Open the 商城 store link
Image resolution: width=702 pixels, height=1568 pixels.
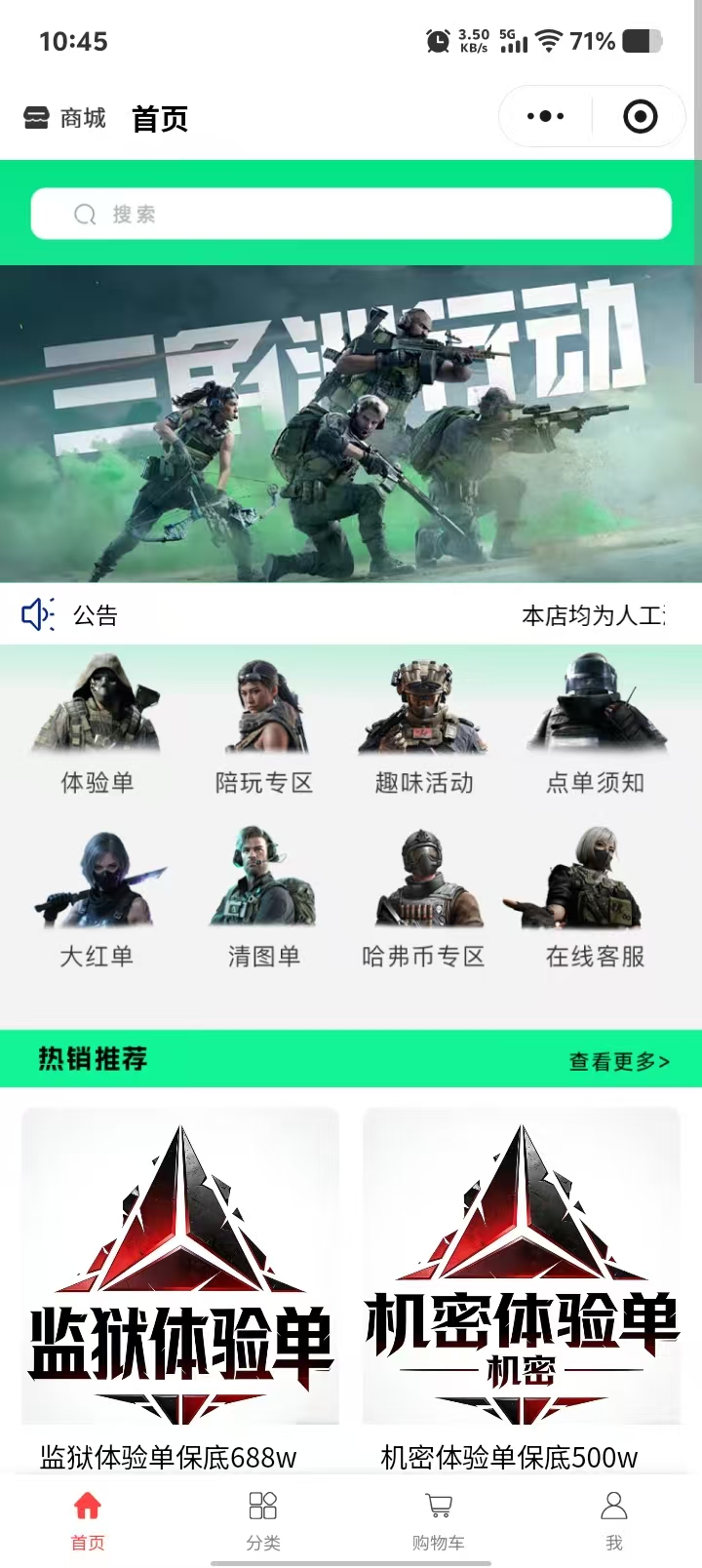[64, 118]
